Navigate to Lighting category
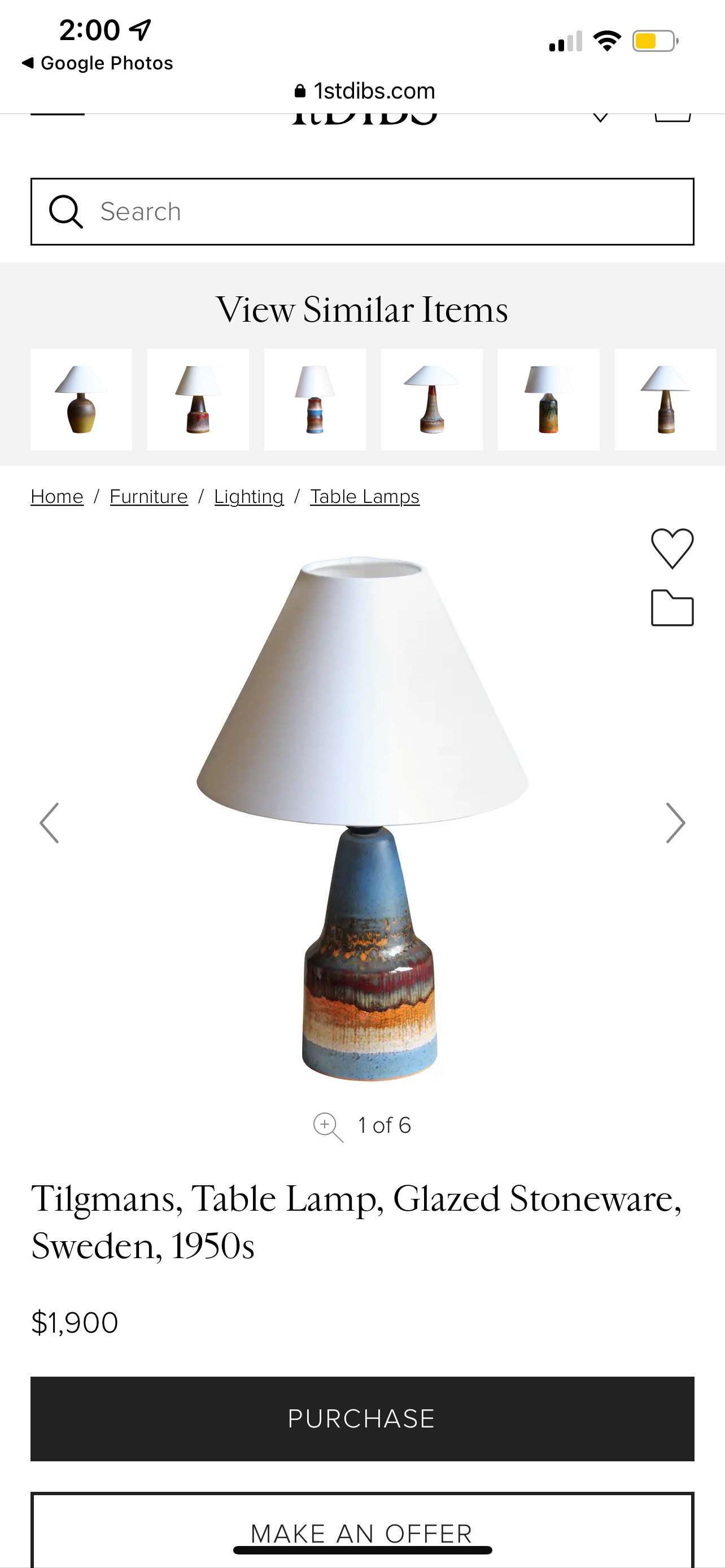 248,497
